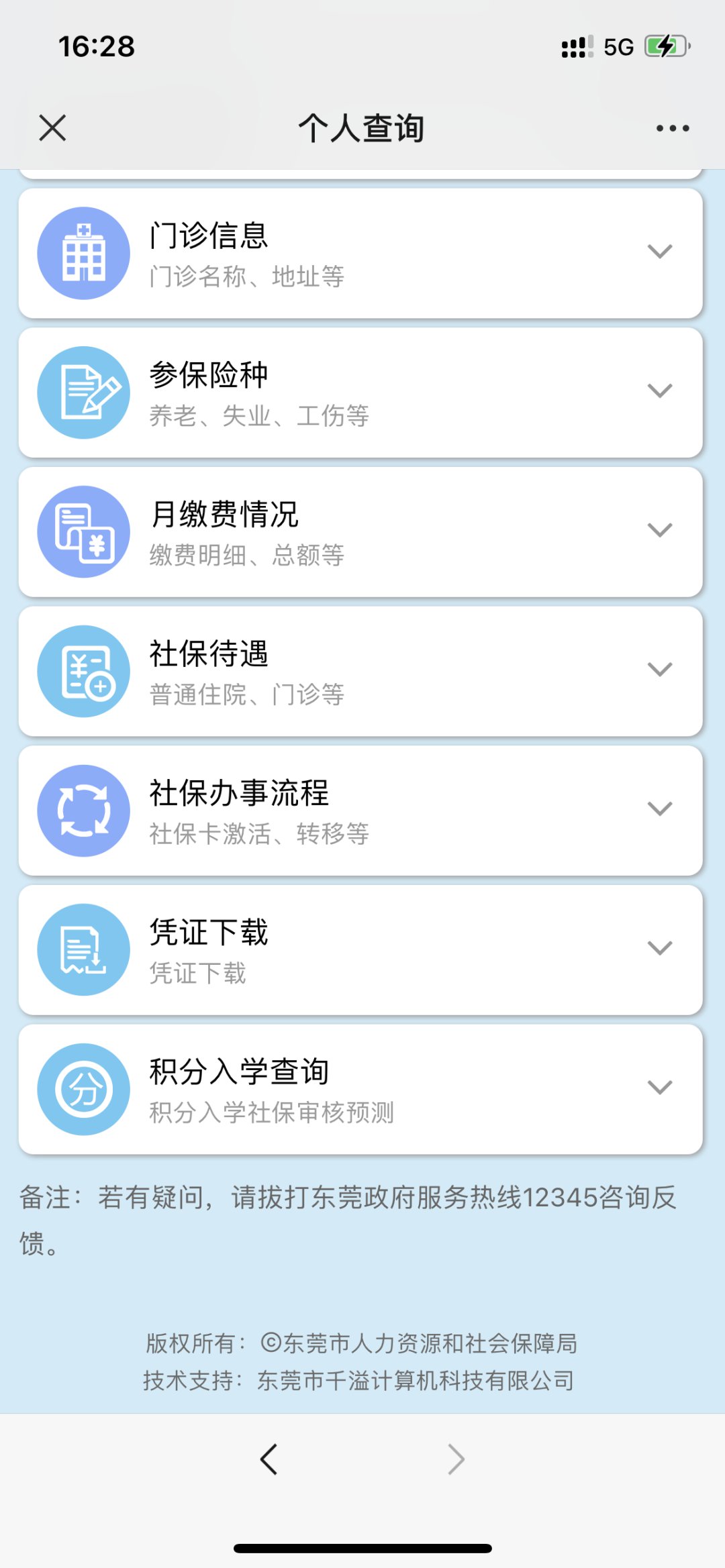725x1568 pixels.
Task: Expand the 参保险种 section
Action: click(x=659, y=391)
